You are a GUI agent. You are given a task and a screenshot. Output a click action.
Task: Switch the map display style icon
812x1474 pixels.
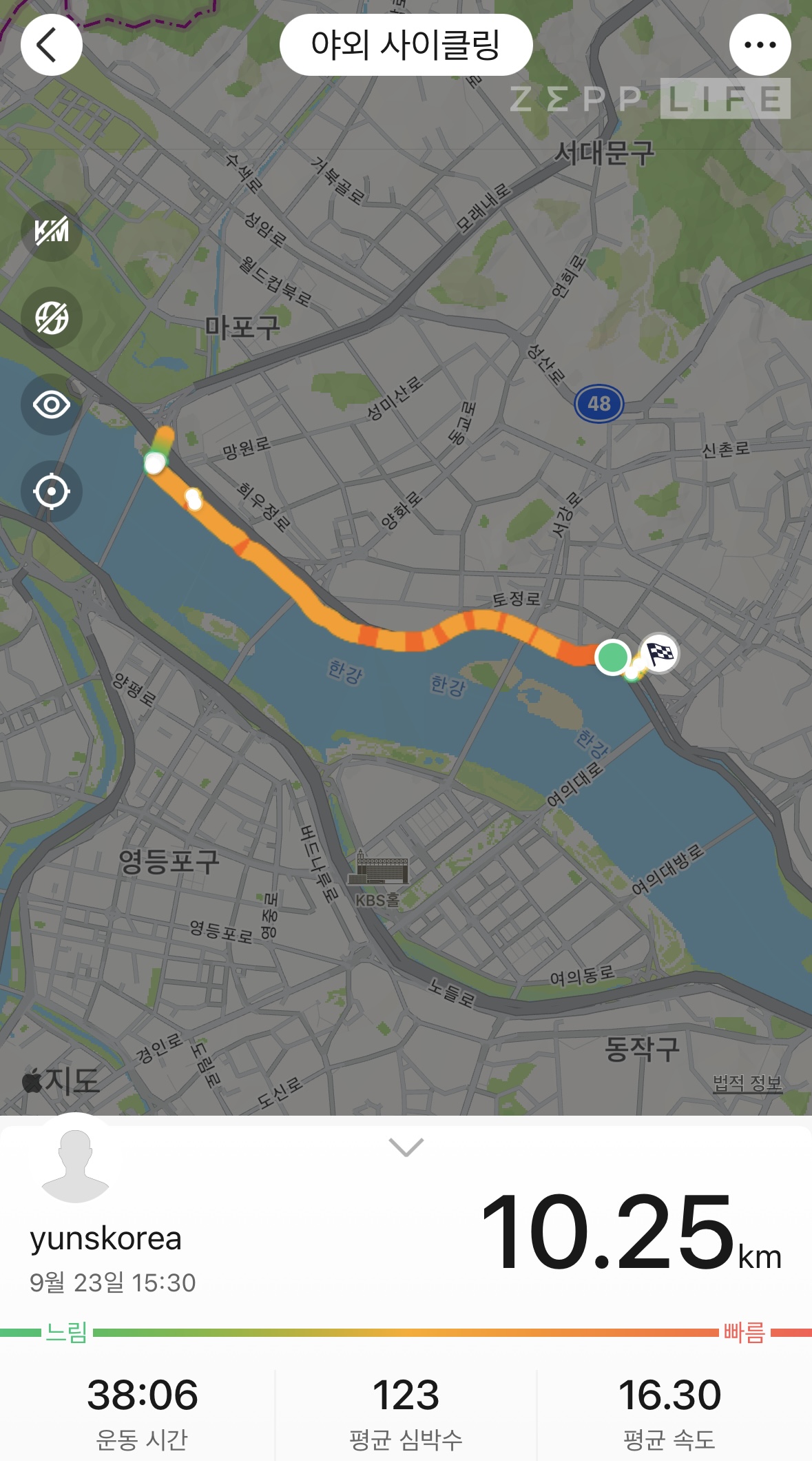pos(52,318)
